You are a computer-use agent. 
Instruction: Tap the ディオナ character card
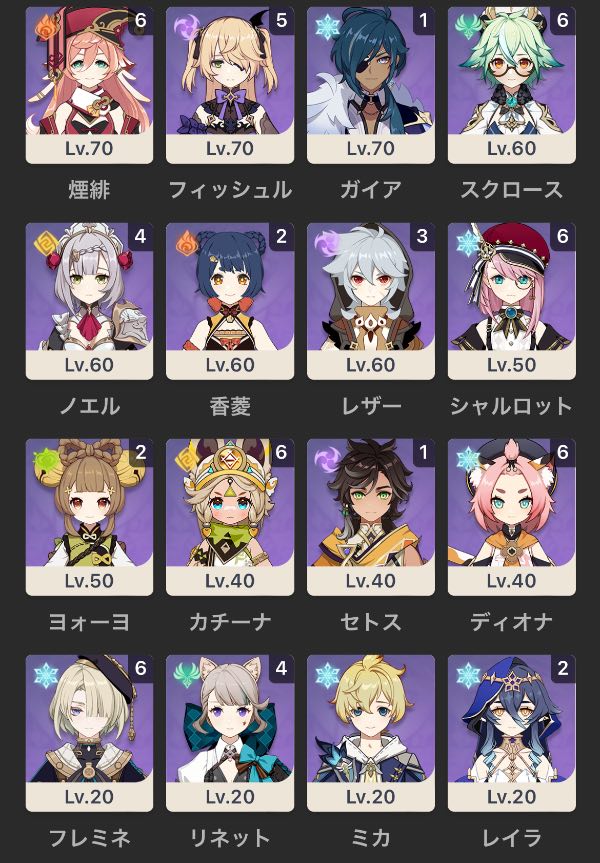[512, 517]
